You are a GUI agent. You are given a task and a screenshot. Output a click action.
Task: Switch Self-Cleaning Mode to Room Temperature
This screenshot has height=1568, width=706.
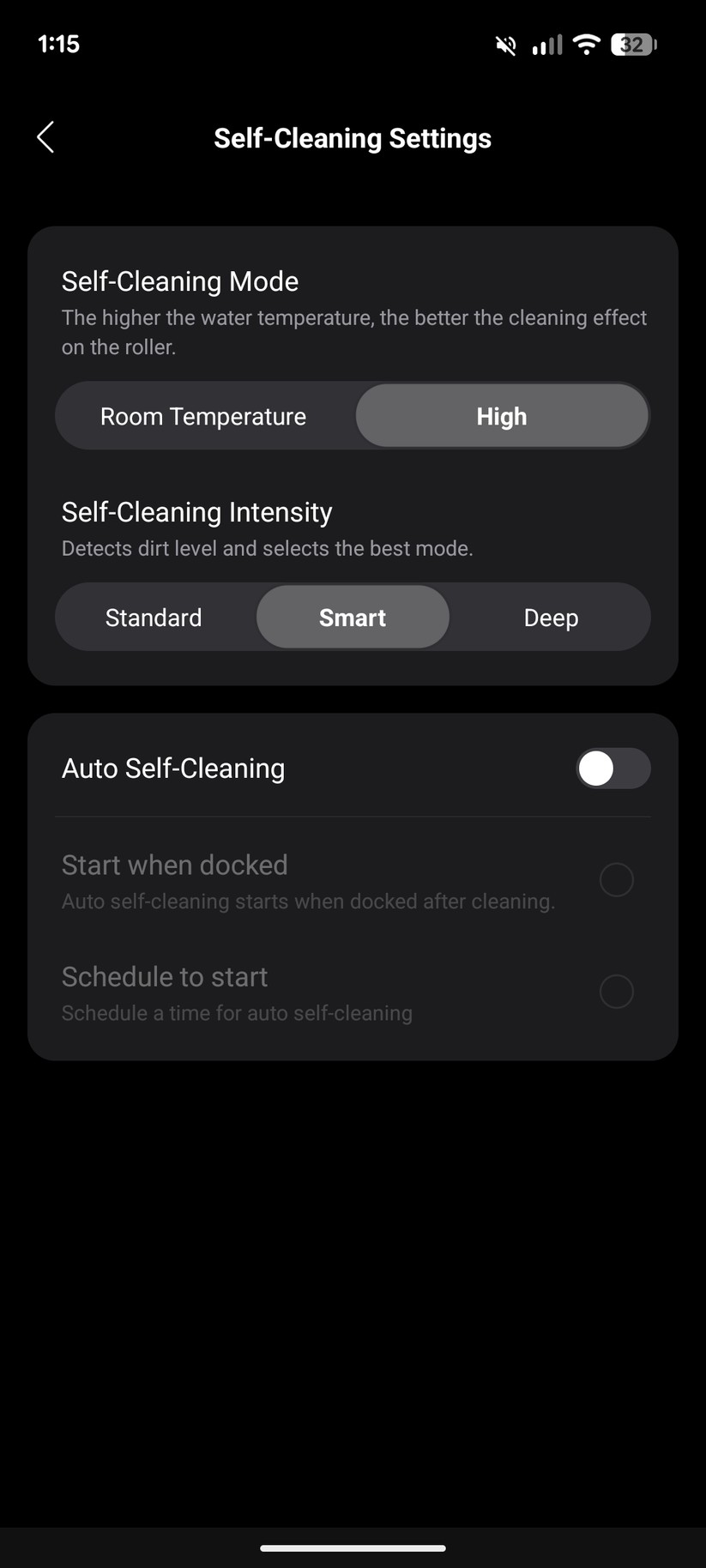203,415
